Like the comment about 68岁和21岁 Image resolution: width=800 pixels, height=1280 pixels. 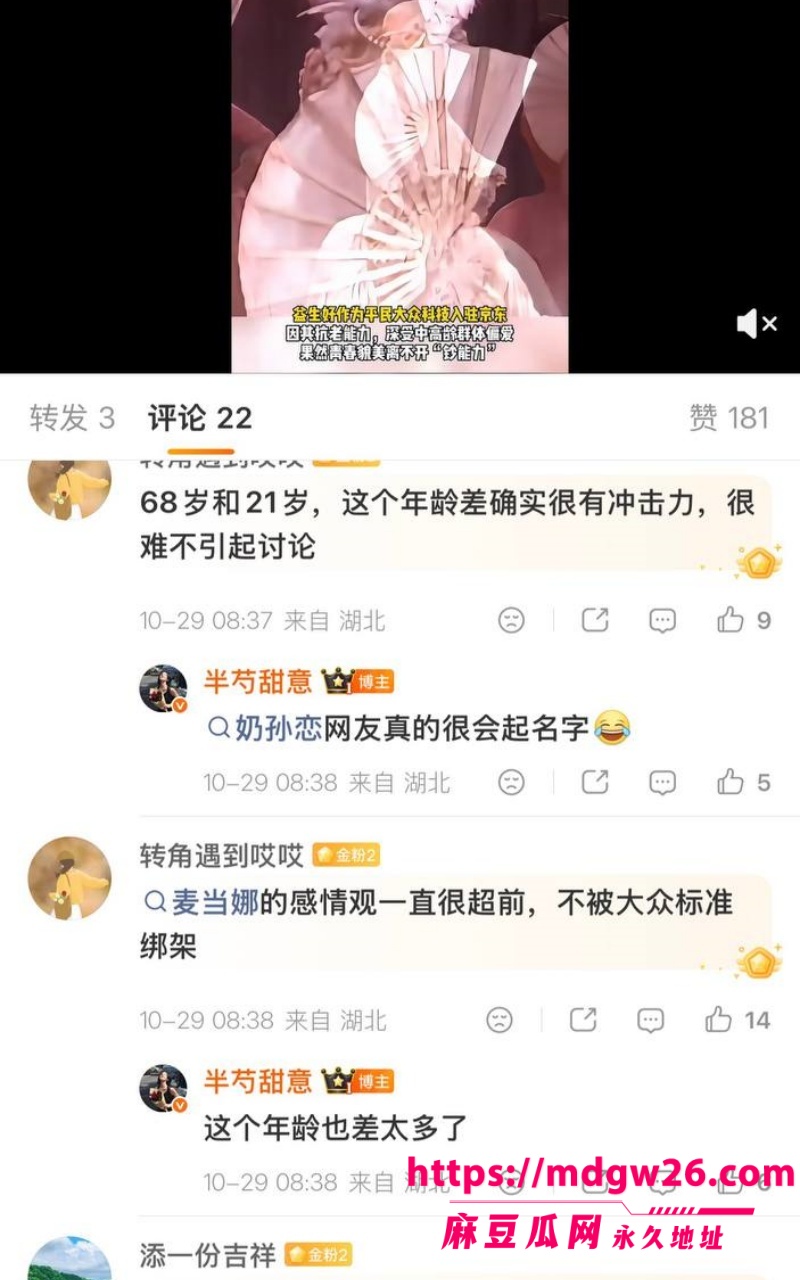(744, 620)
